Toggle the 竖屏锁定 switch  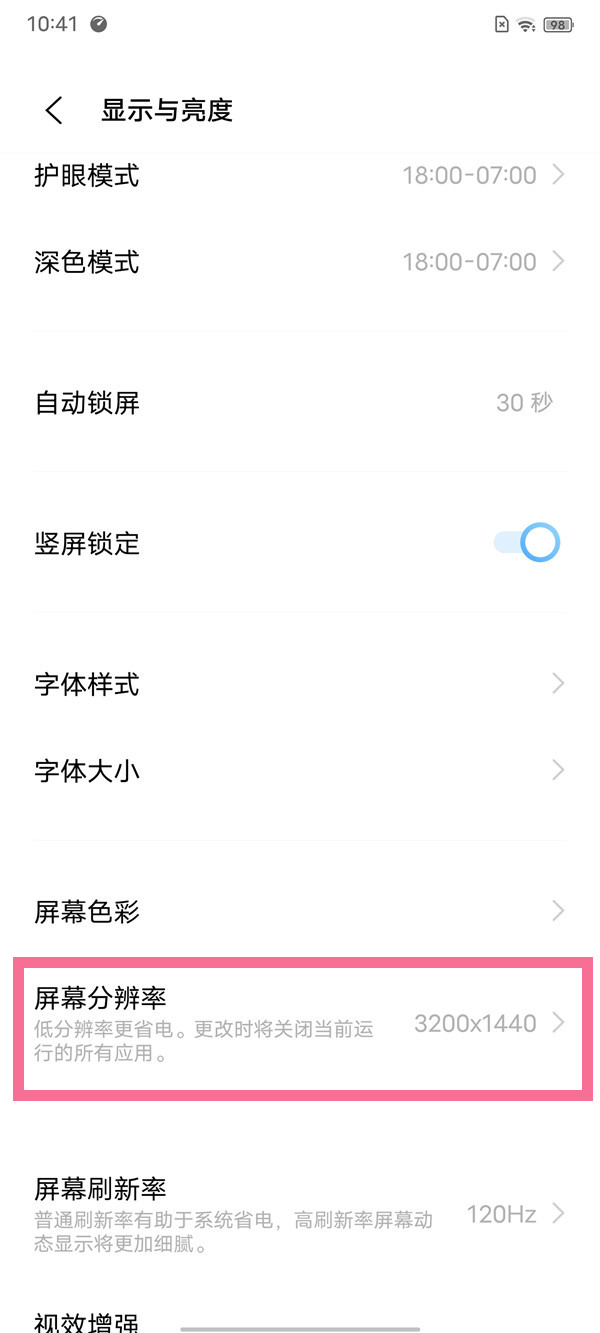point(527,543)
